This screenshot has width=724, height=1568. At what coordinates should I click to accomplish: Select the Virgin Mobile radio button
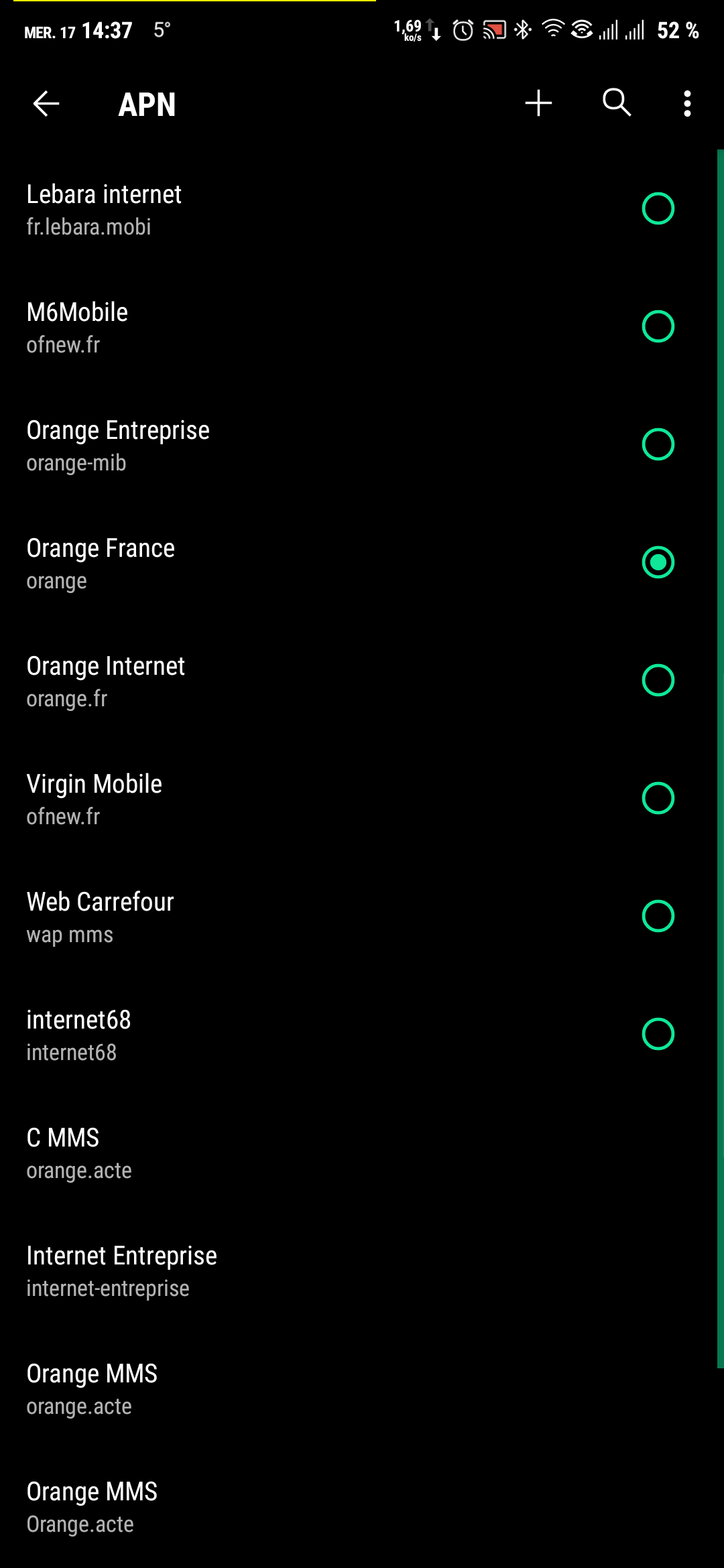(x=658, y=798)
